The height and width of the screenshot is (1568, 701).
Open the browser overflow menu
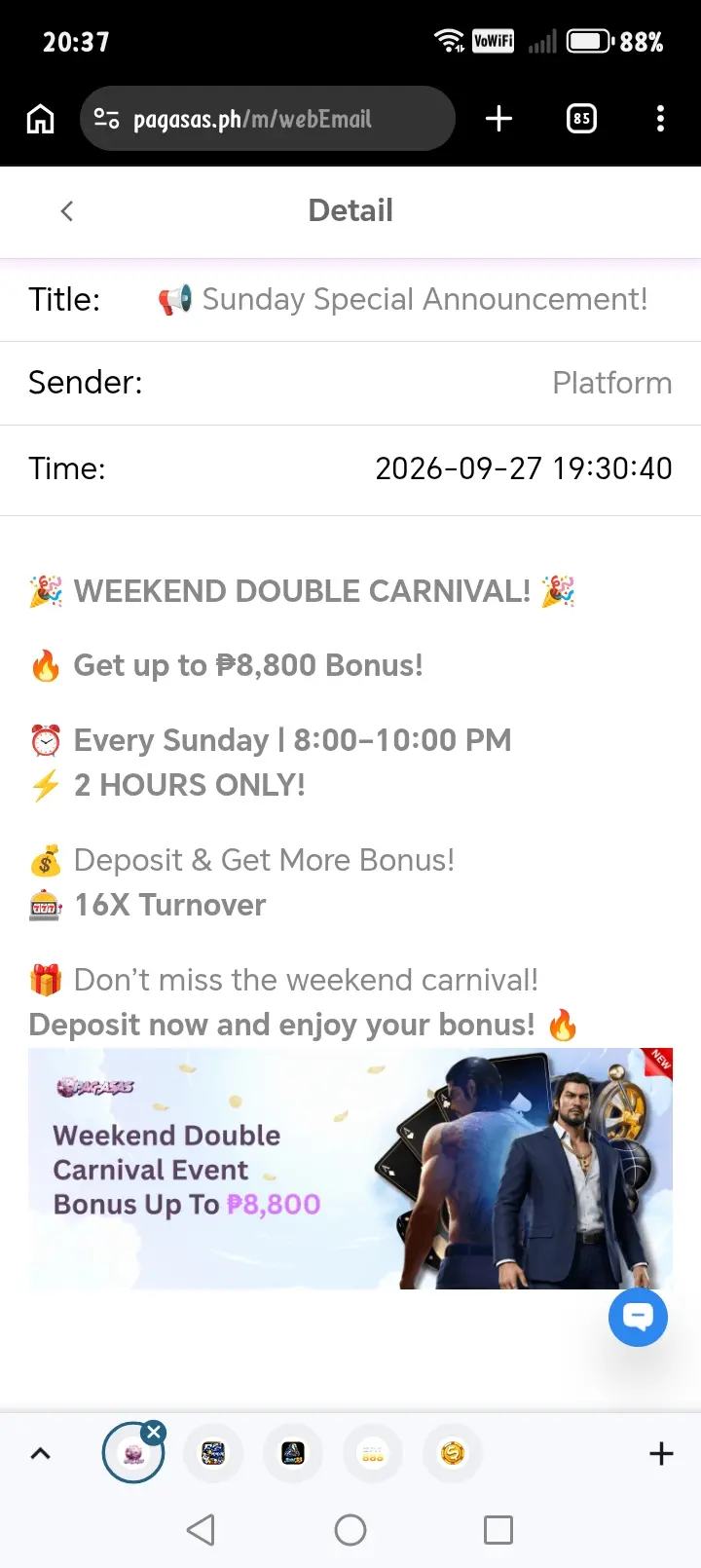pyautogui.click(x=661, y=119)
